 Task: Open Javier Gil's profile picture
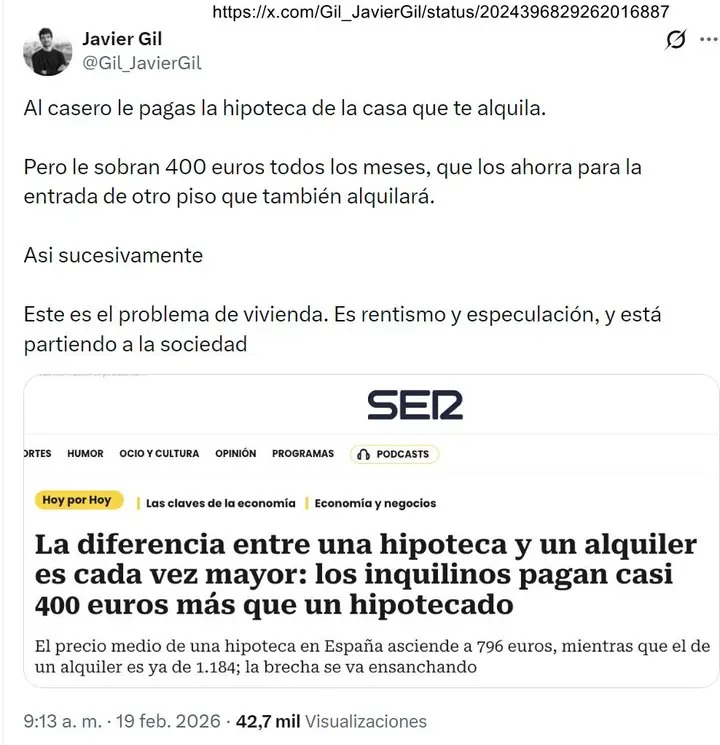pos(47,51)
